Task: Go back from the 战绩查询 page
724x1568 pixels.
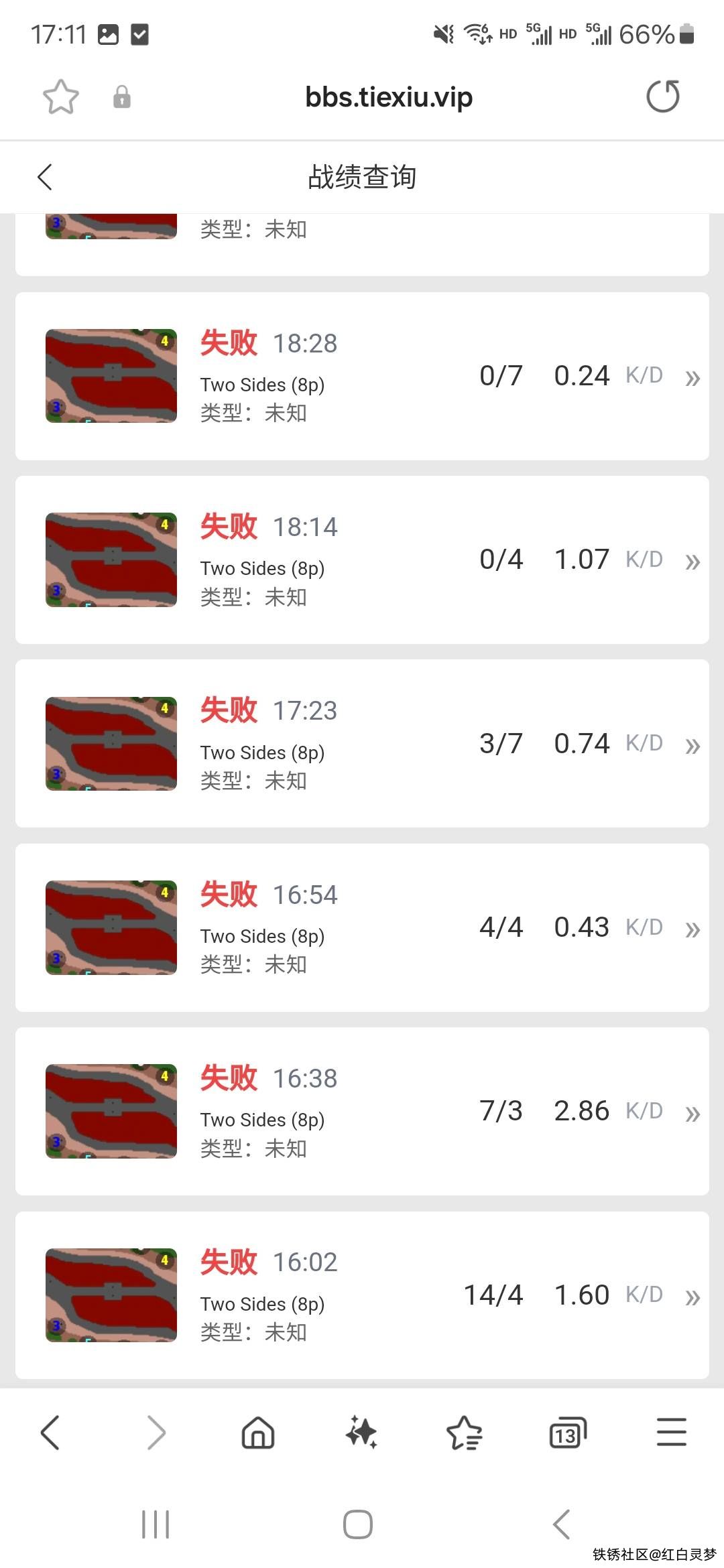Action: point(45,178)
